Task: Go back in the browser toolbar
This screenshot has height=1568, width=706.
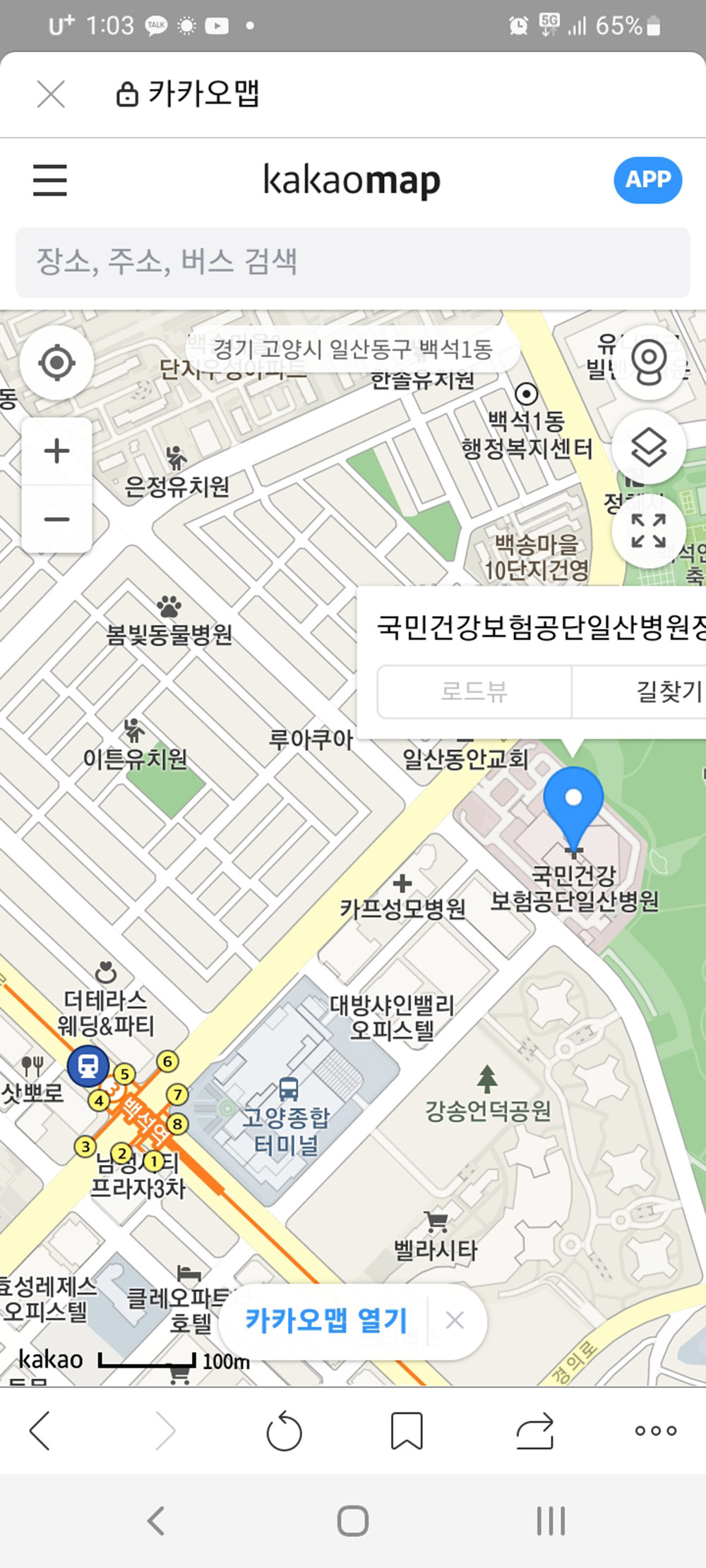Action: coord(40,1431)
